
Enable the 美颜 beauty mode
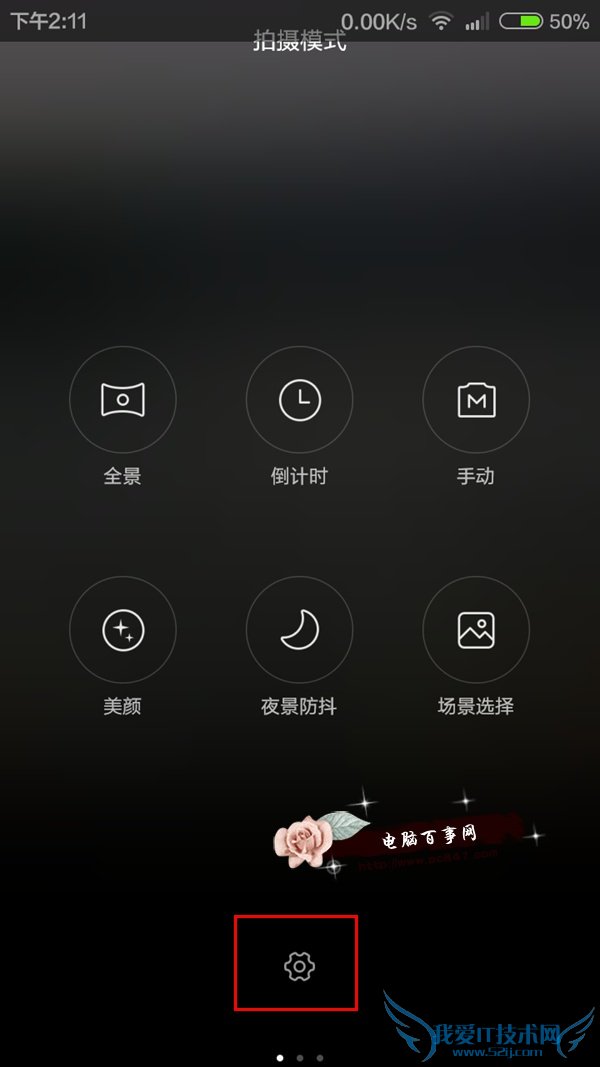pos(122,630)
